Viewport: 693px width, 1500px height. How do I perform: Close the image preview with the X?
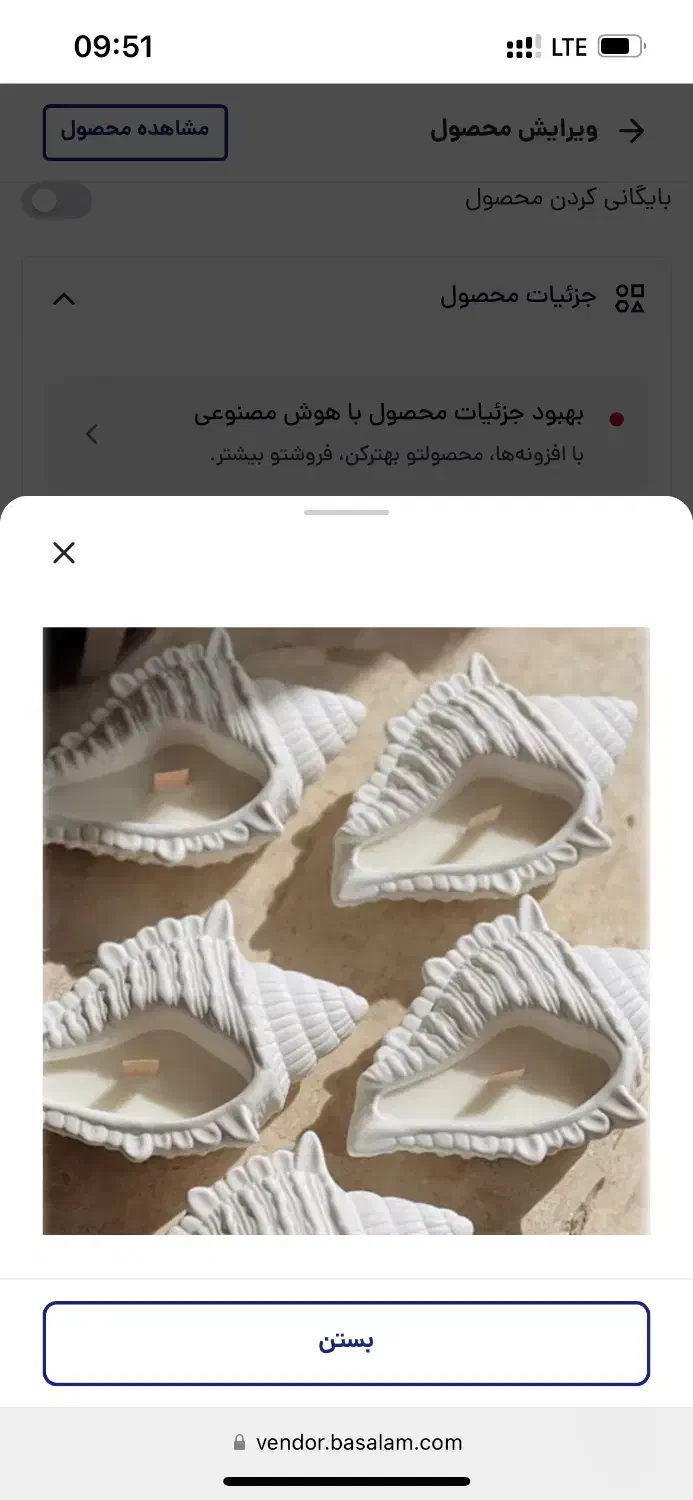point(64,553)
